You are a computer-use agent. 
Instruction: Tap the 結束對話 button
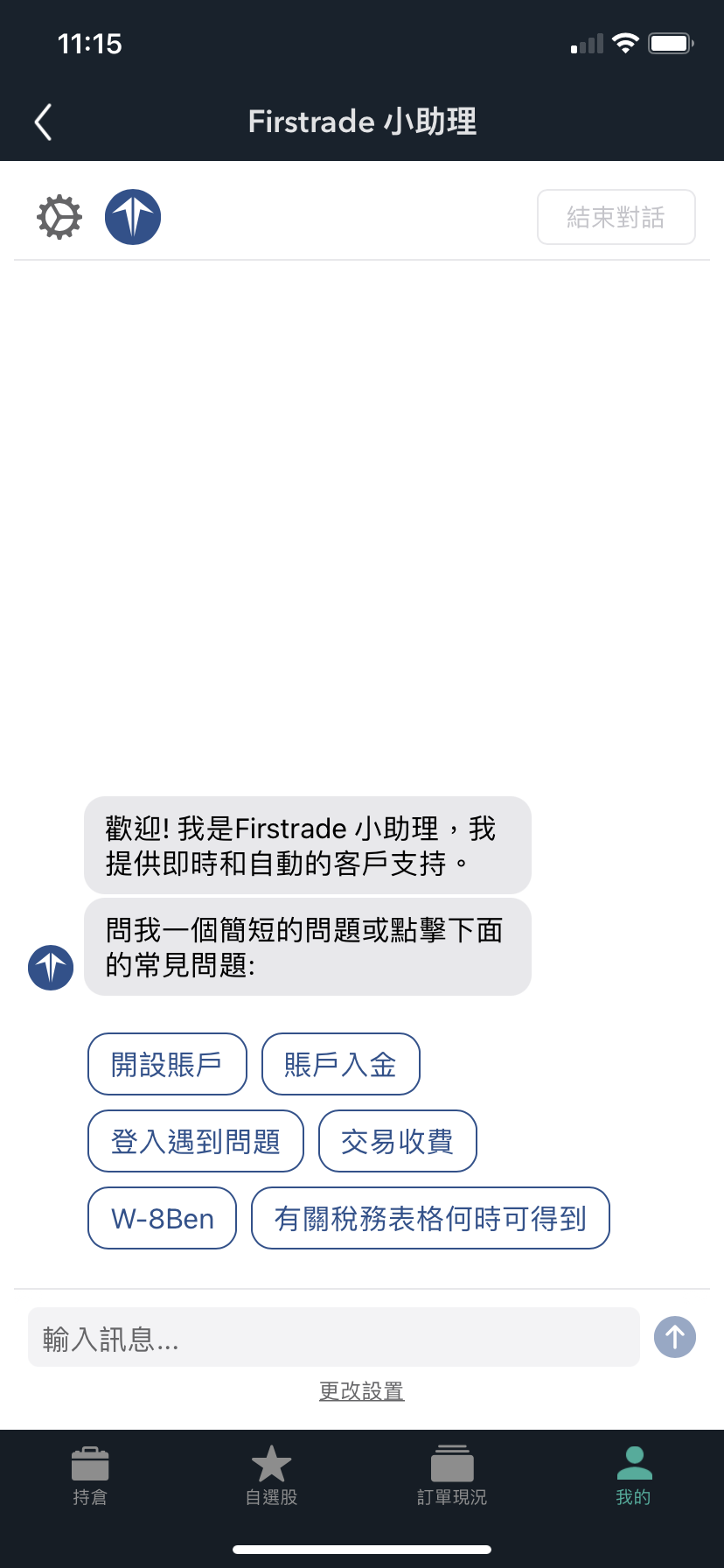(616, 217)
